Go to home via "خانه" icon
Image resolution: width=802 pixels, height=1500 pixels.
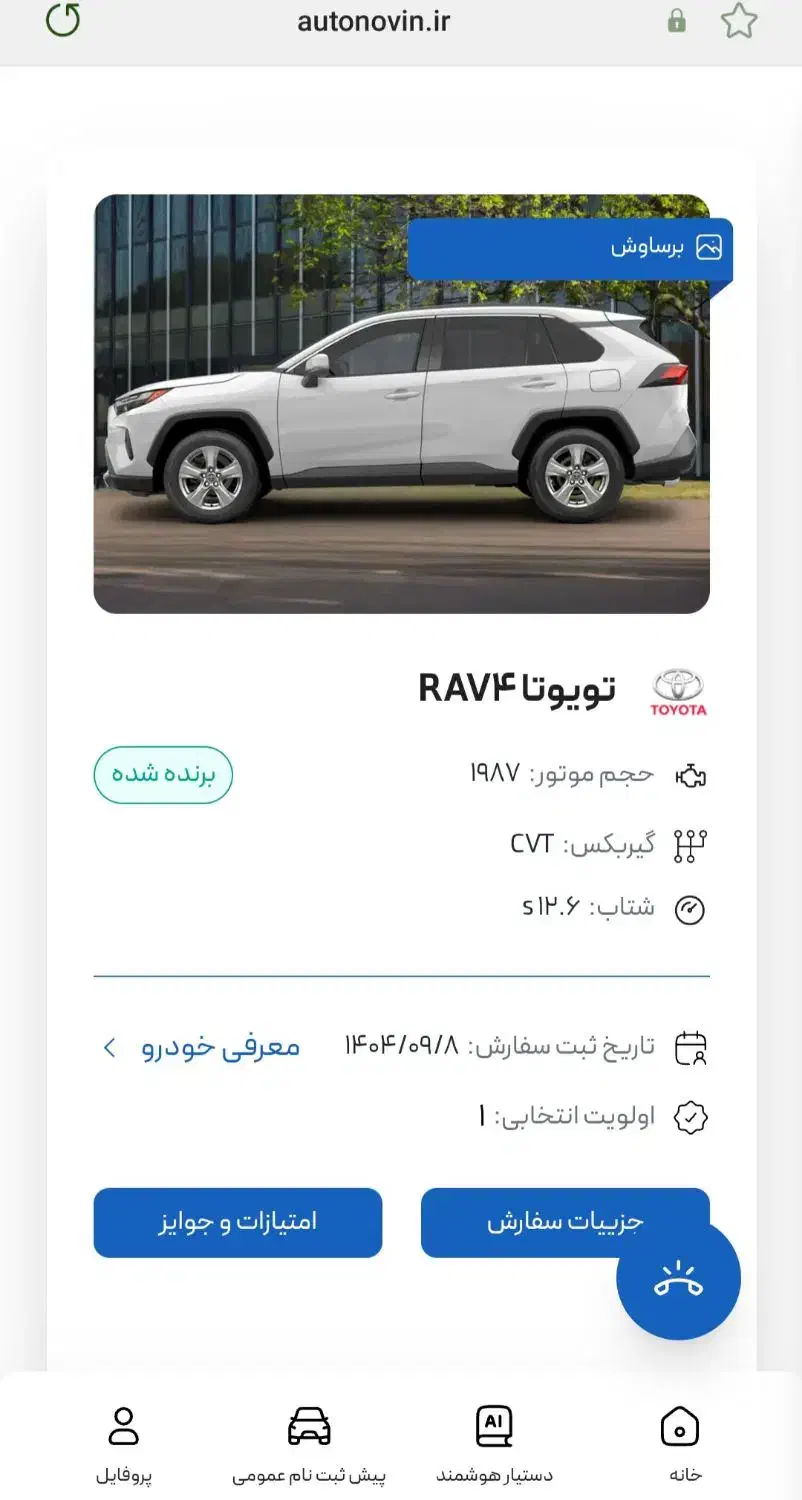click(679, 1427)
